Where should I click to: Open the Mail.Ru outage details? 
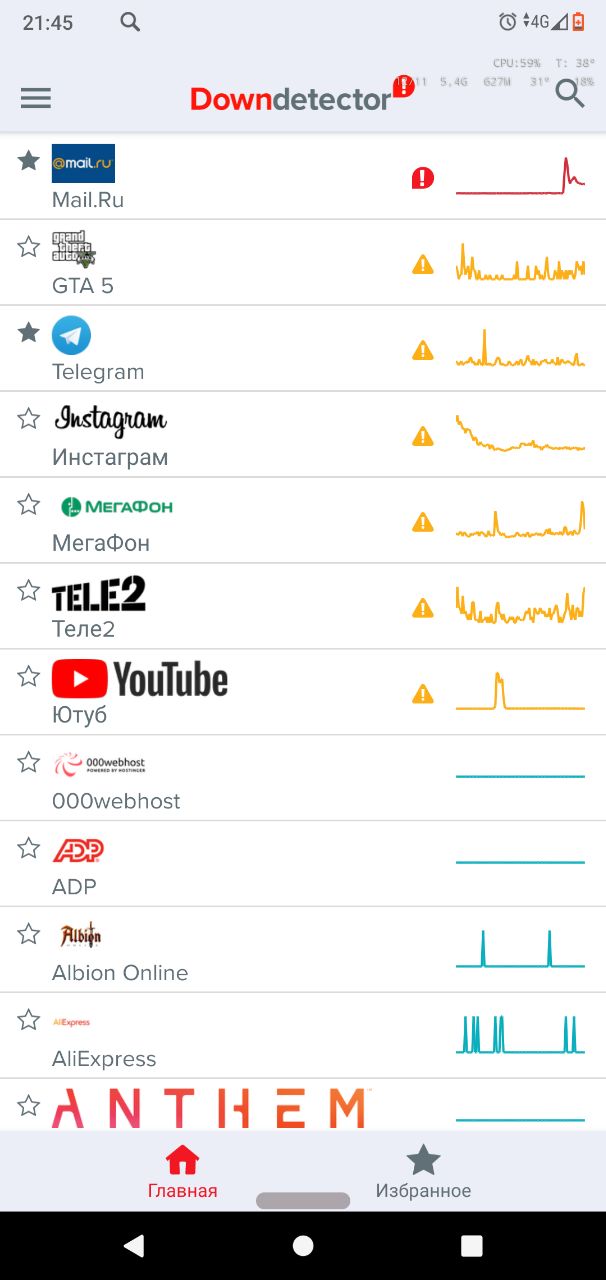pos(303,176)
